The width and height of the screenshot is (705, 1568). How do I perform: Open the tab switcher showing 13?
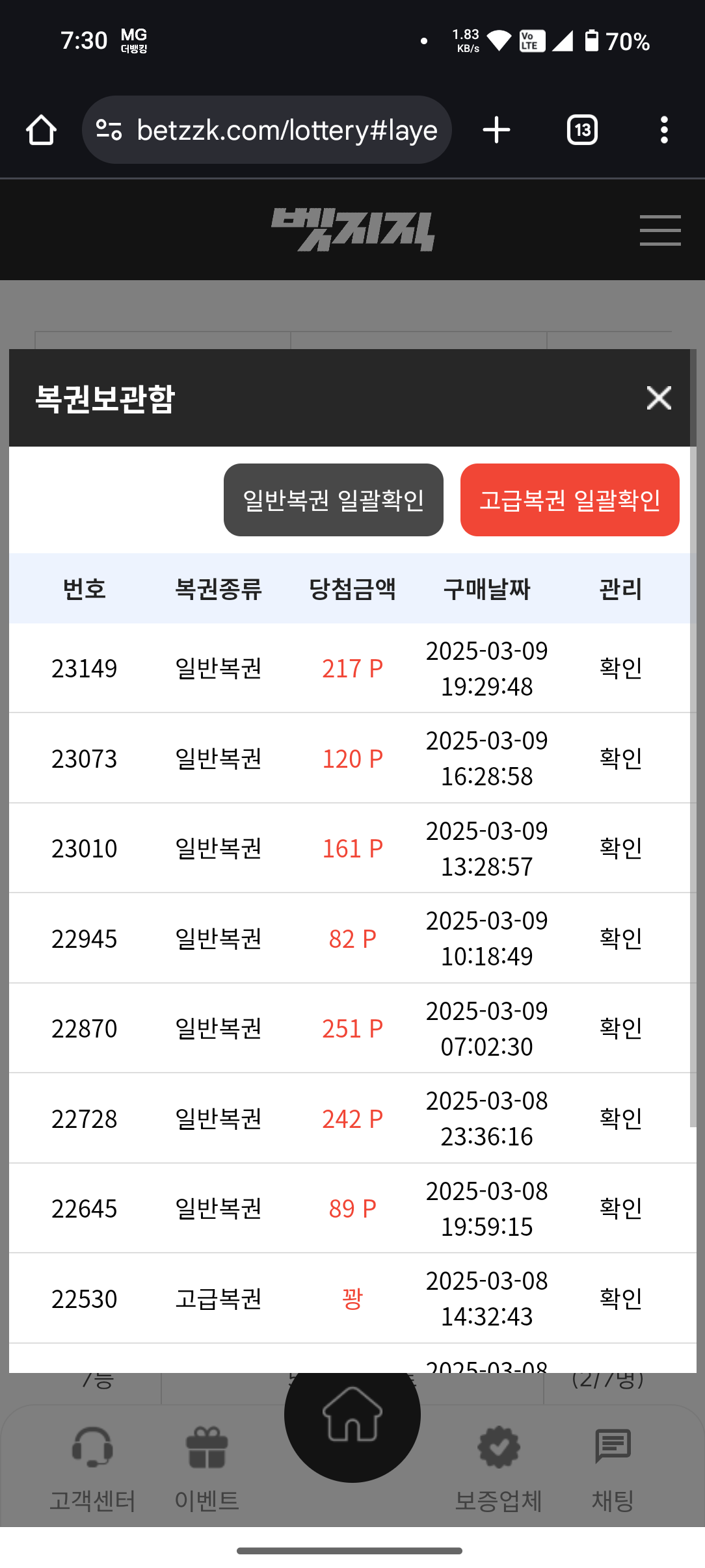pyautogui.click(x=582, y=130)
